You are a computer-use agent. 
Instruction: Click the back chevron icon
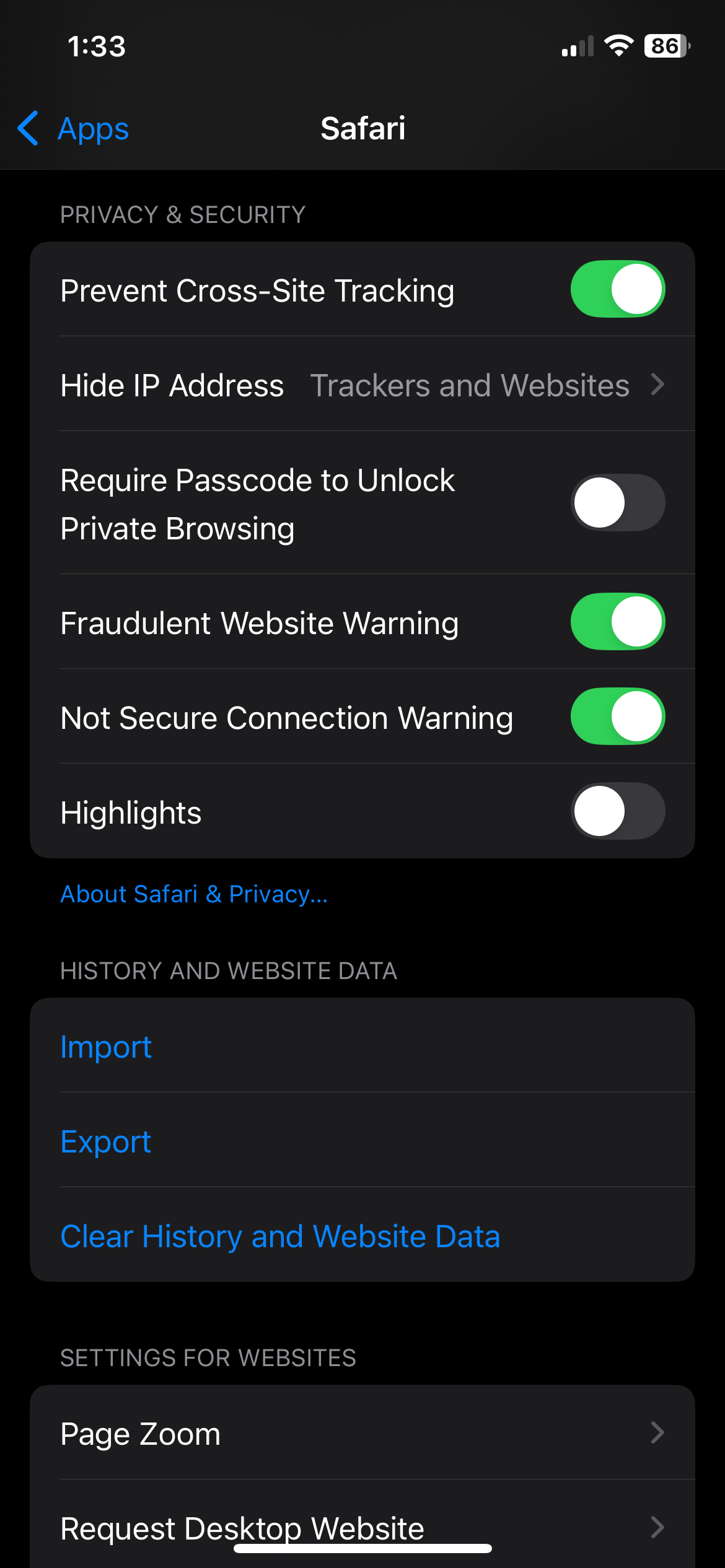27,128
